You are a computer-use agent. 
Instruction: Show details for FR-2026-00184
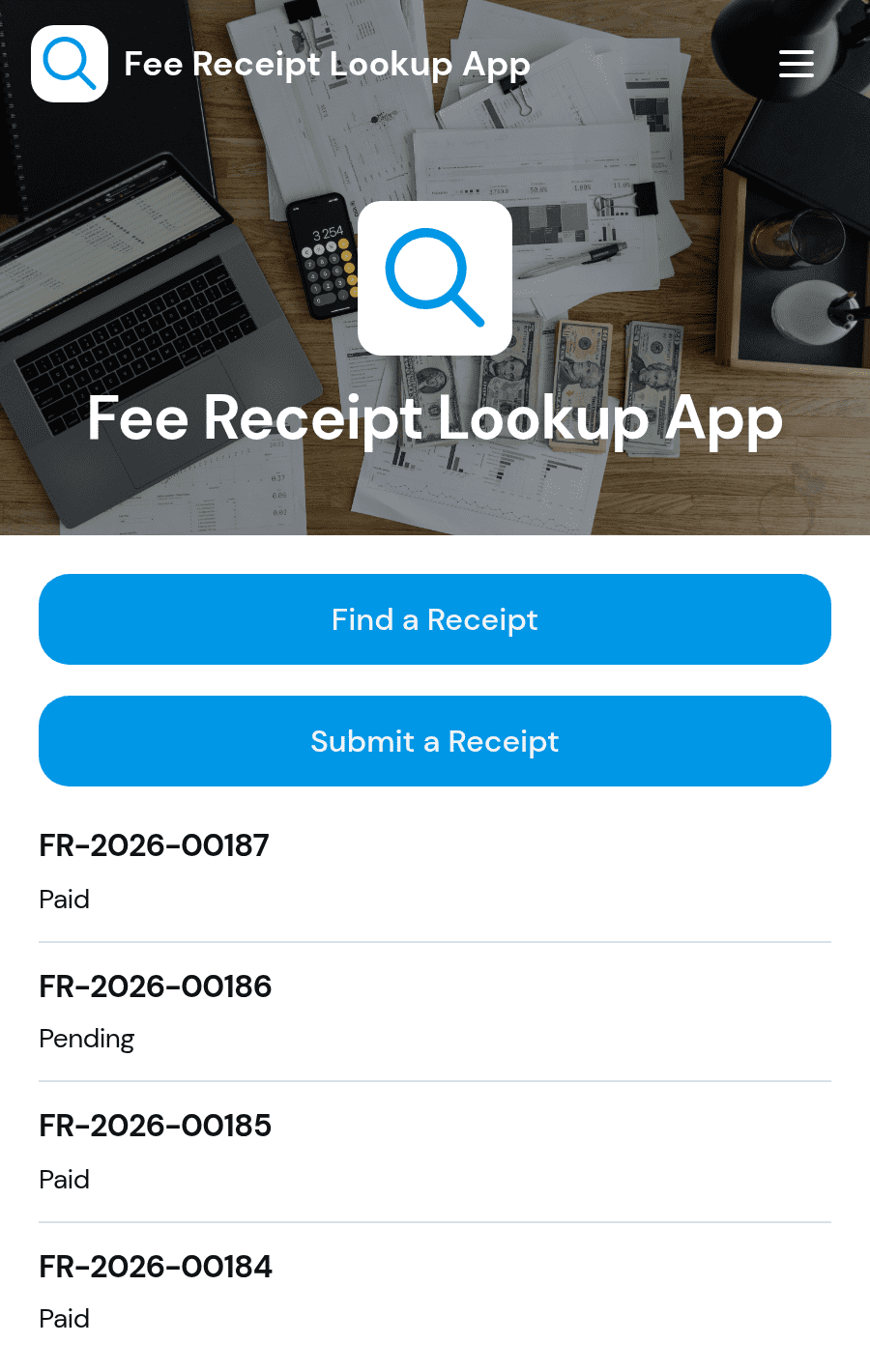coord(435,1292)
